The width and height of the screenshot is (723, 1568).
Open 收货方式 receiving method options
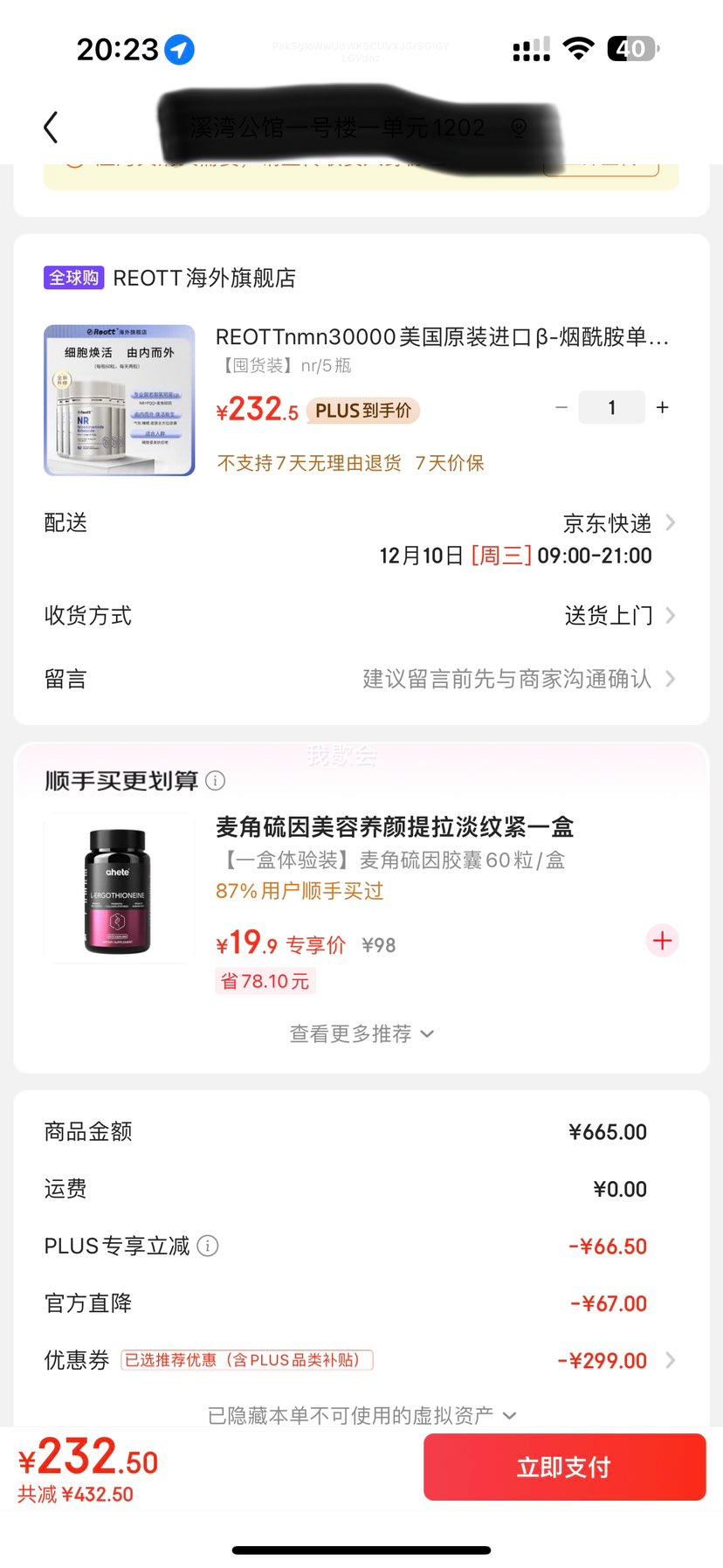point(618,616)
